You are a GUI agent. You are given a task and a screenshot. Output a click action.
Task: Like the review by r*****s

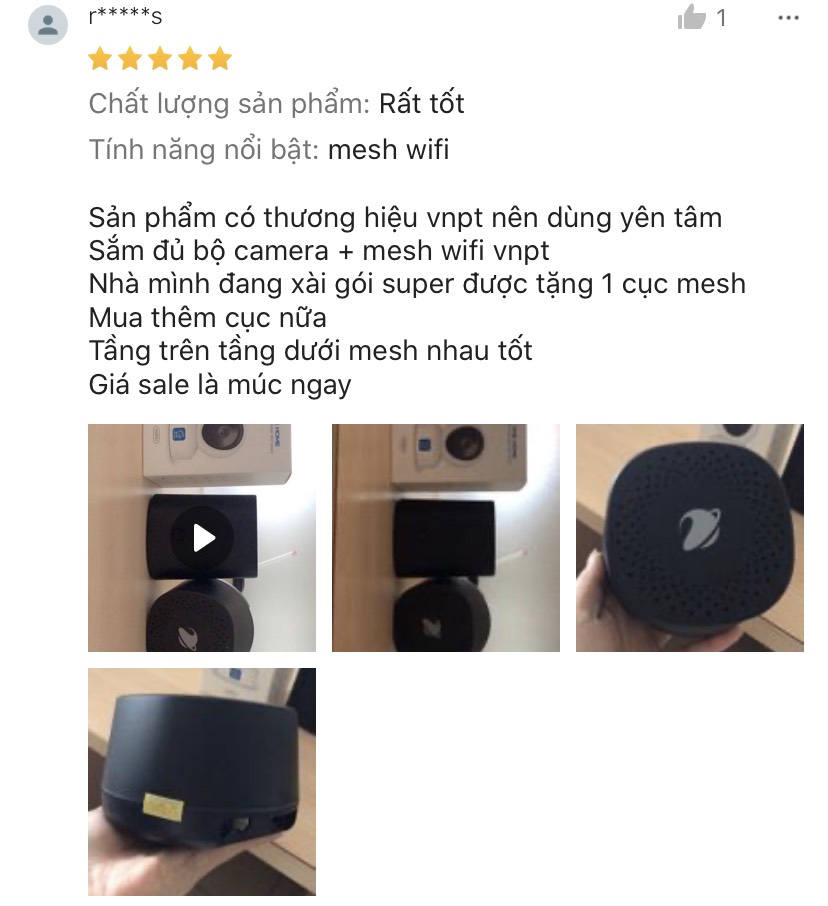tap(692, 18)
